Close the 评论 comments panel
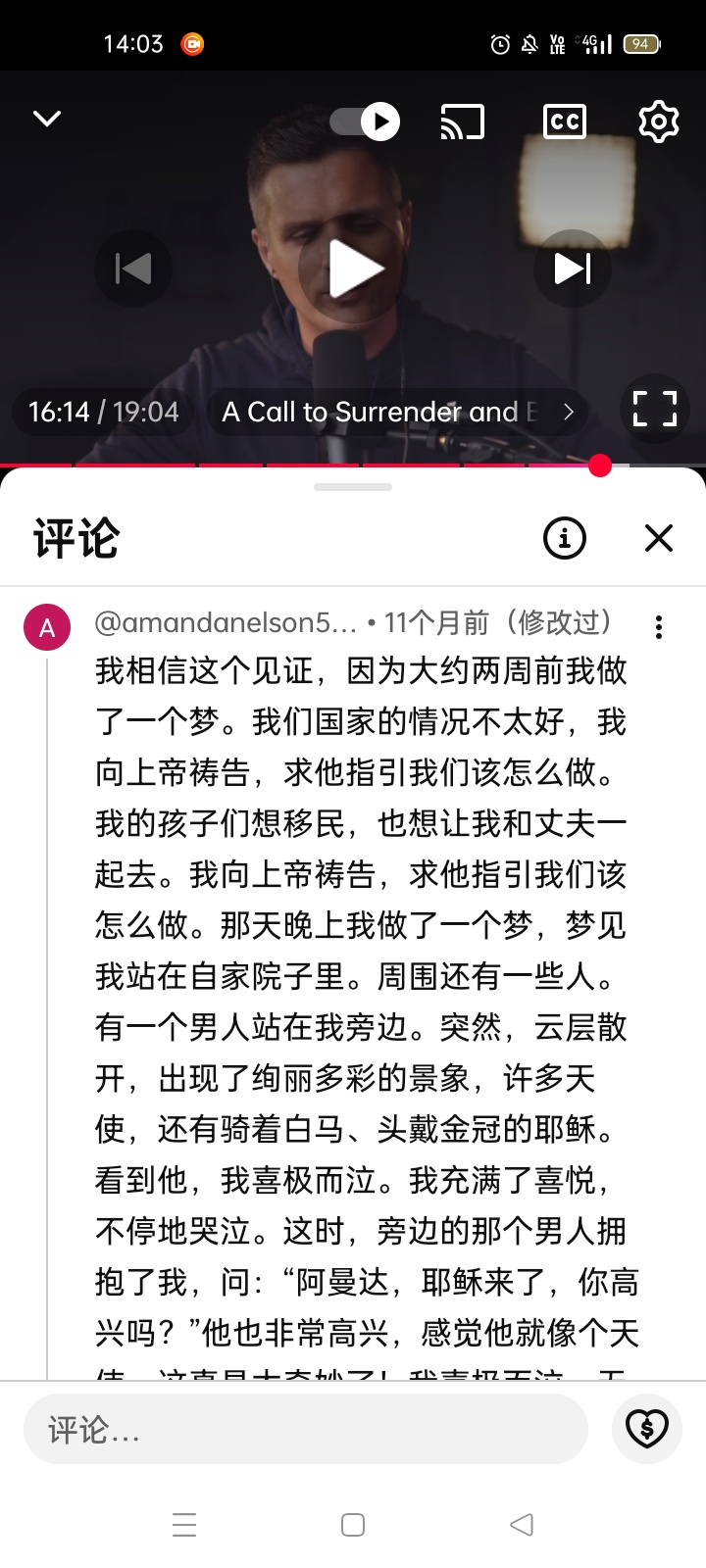 [x=659, y=538]
